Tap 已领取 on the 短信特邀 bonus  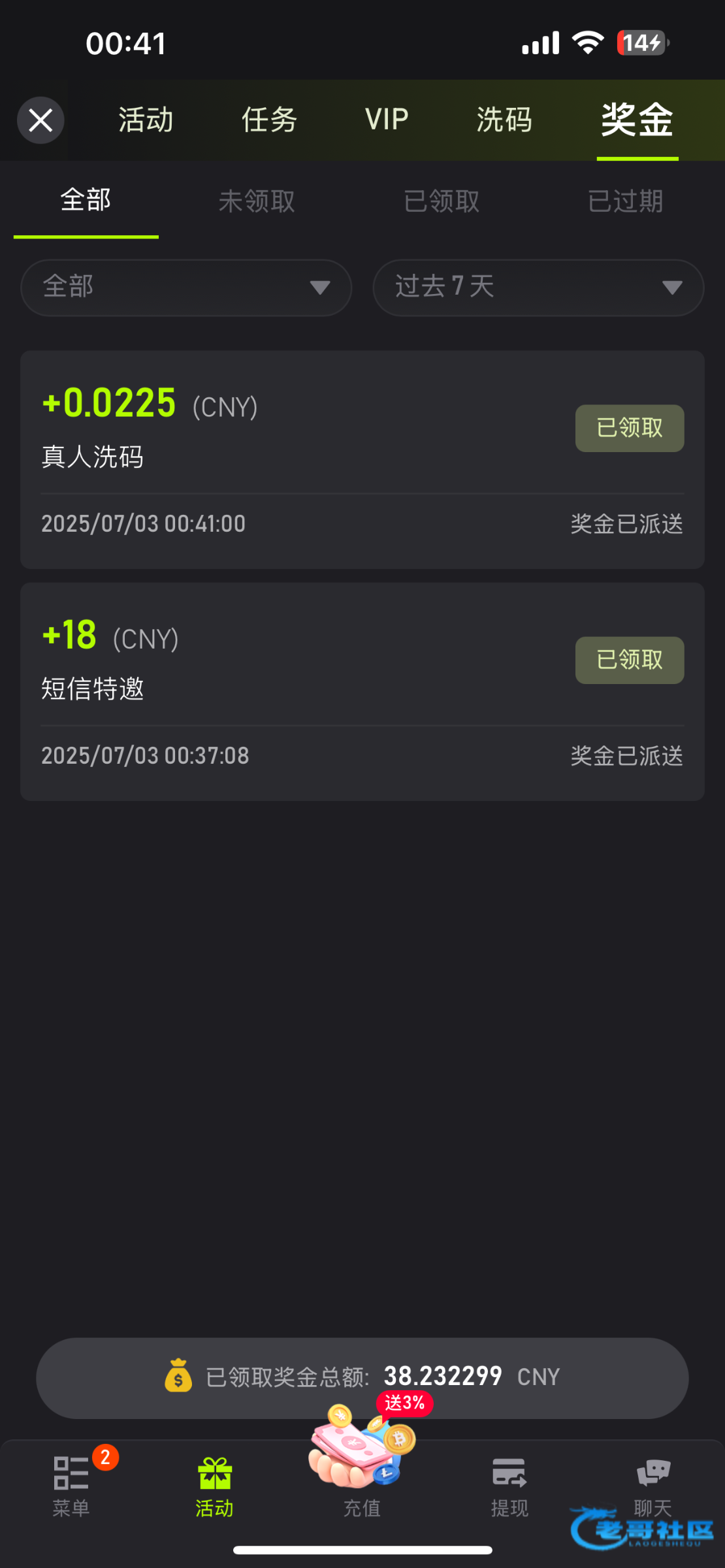pyautogui.click(x=629, y=661)
